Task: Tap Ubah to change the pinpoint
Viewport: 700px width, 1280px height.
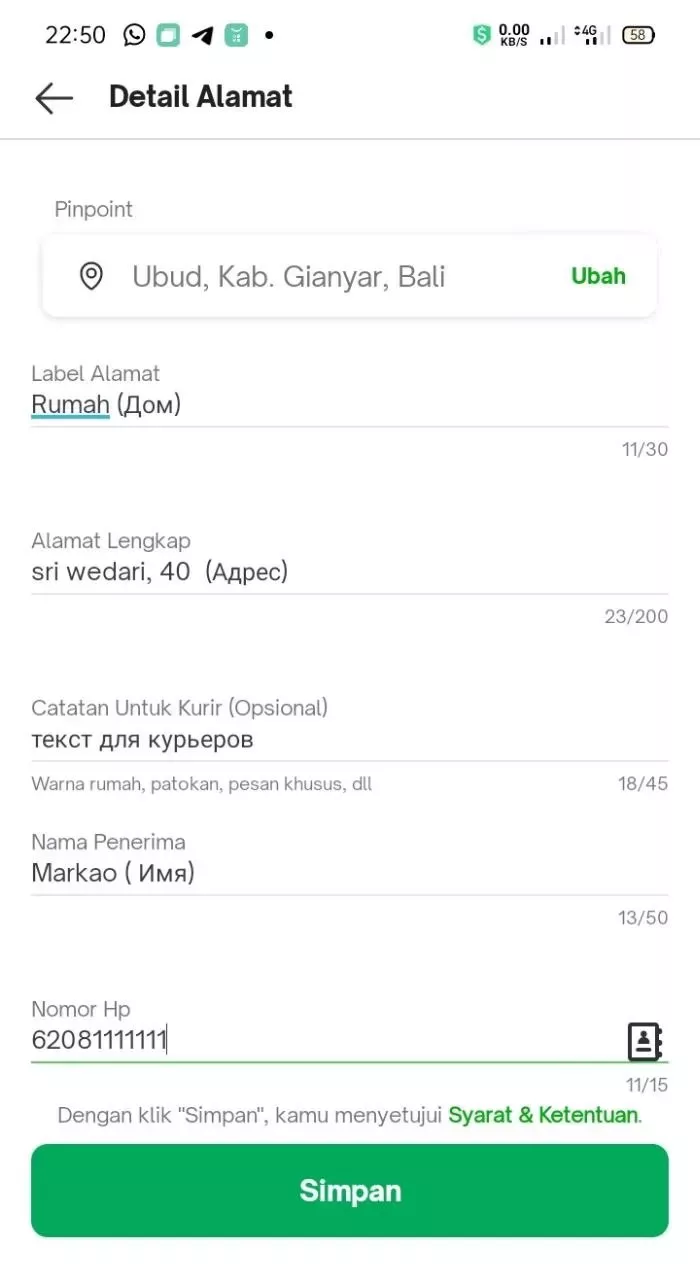Action: (598, 276)
